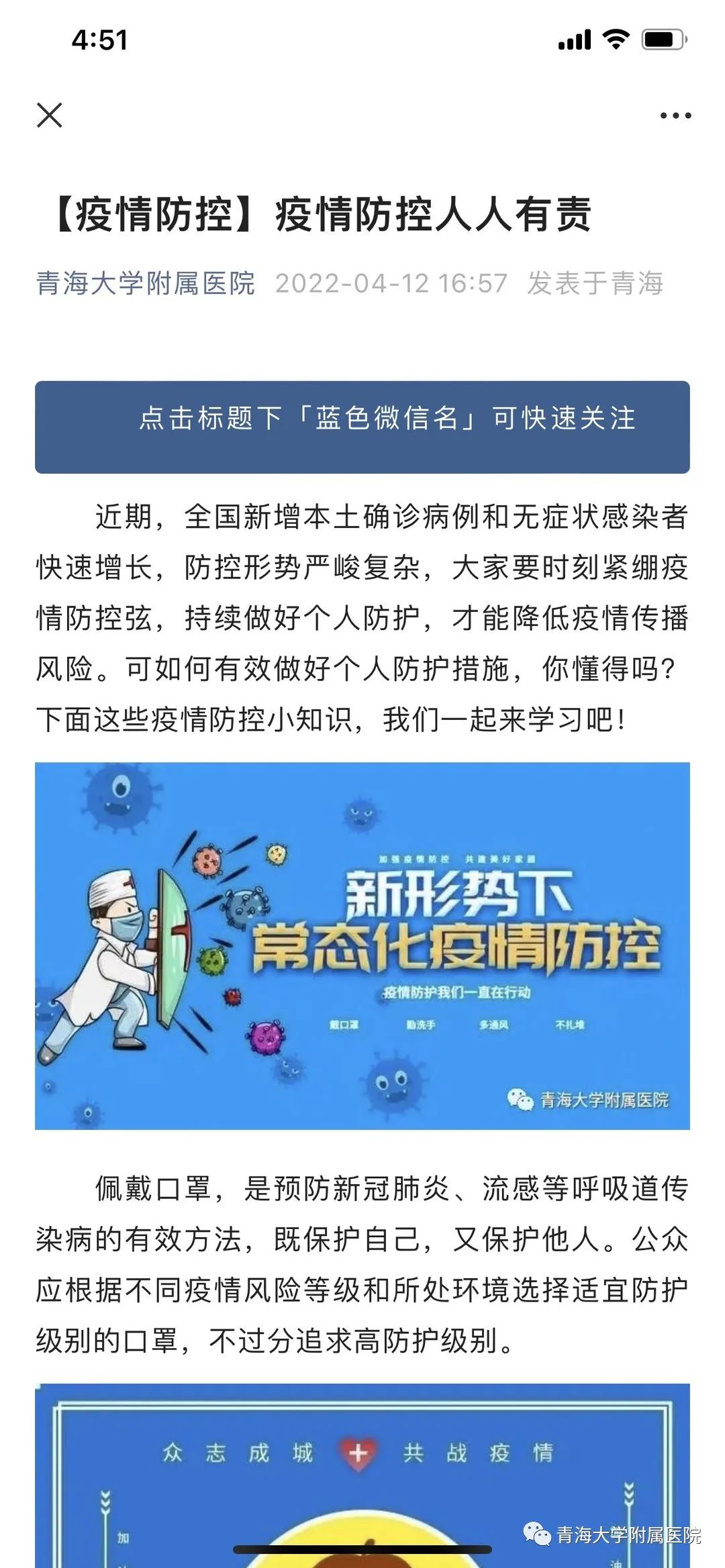Open the 新形势下常态化疫情防控 banner image
The width and height of the screenshot is (725, 1568).
pyautogui.click(x=362, y=945)
